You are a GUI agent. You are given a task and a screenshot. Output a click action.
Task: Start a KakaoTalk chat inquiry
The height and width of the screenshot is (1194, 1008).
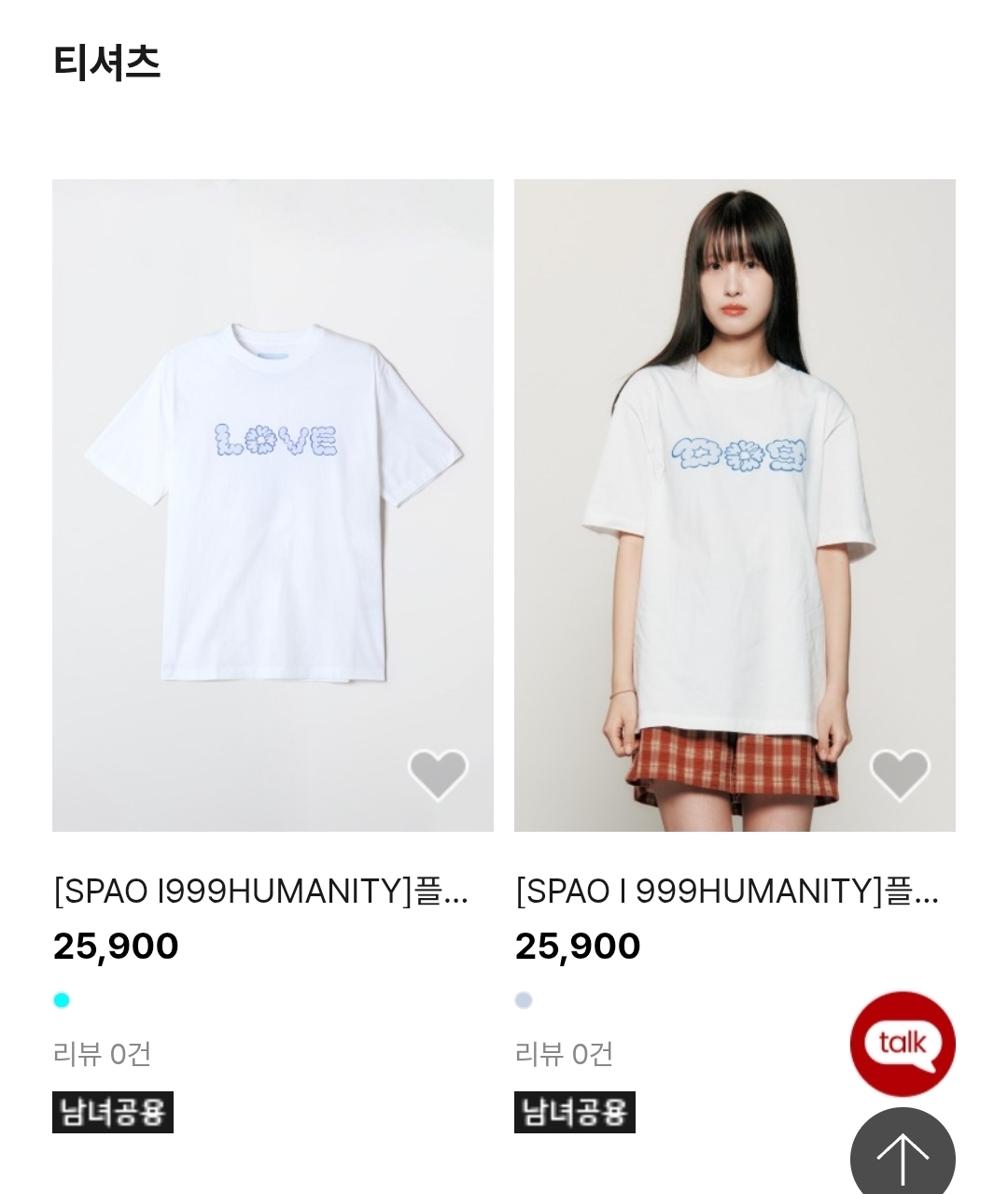tap(903, 1043)
